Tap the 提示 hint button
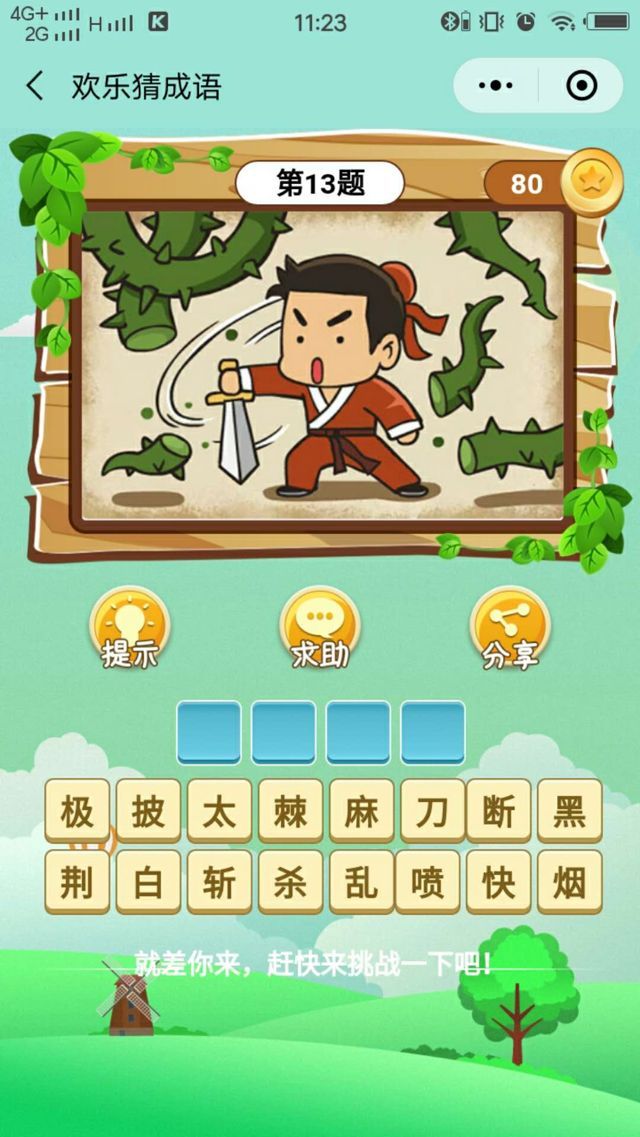This screenshot has width=640, height=1137. [x=130, y=628]
